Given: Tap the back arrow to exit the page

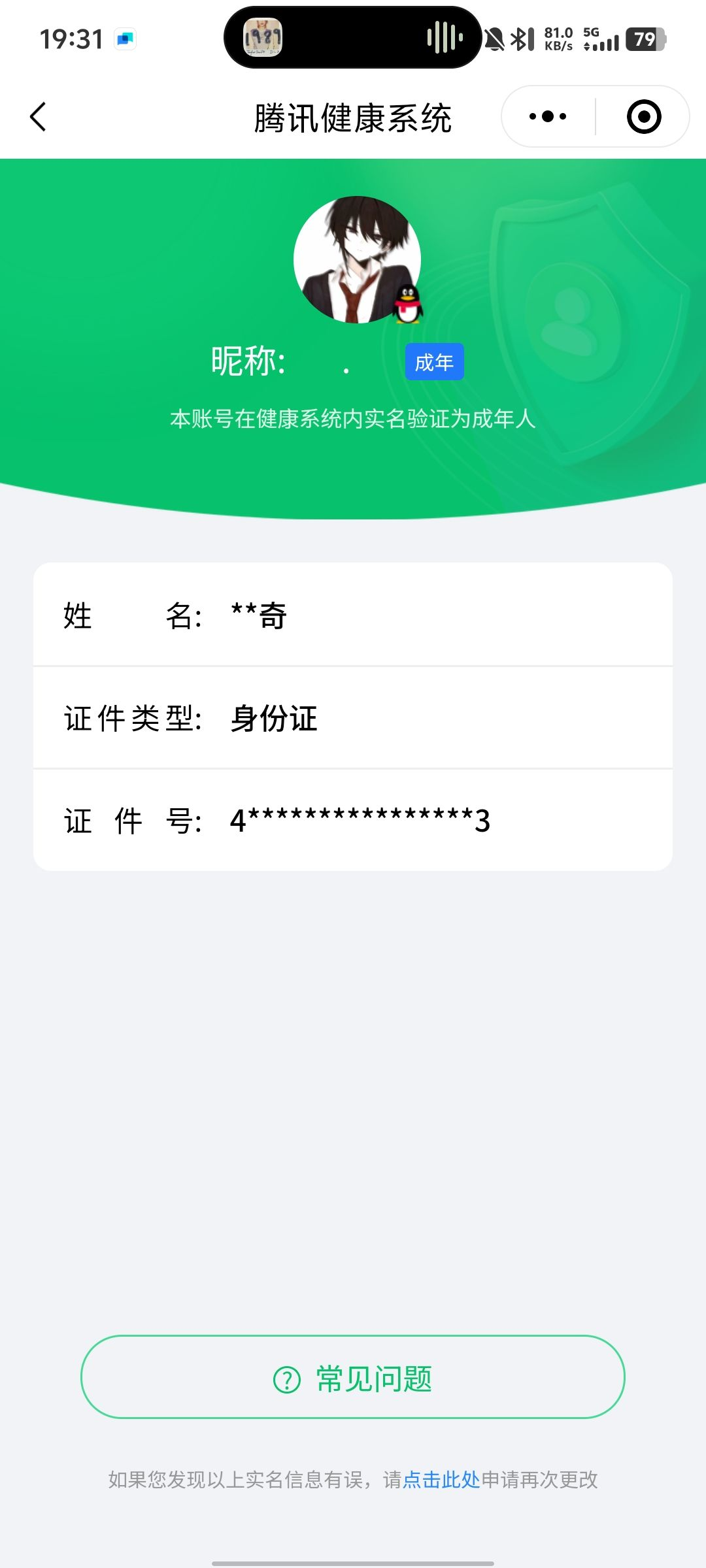Looking at the screenshot, I should 37,115.
